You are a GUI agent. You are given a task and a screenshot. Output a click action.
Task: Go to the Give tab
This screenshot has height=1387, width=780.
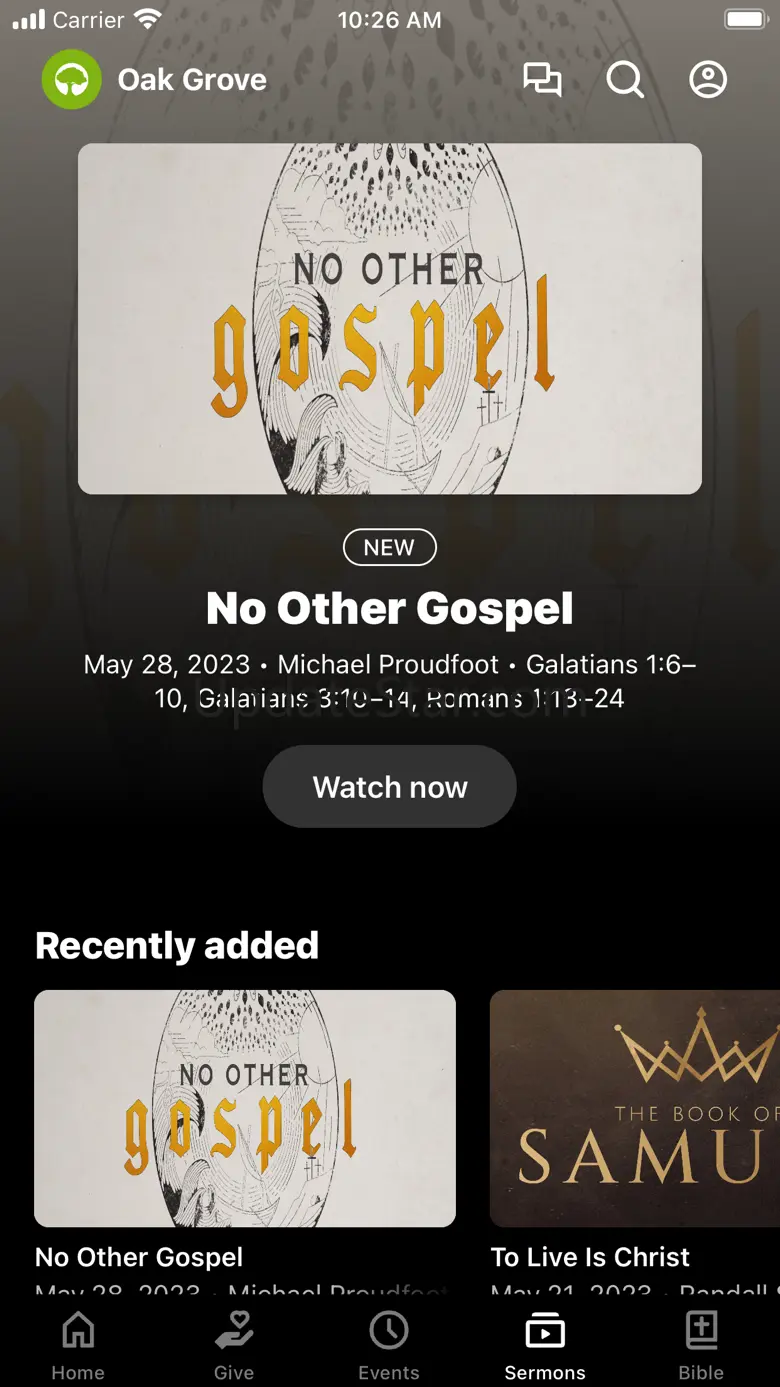coord(234,1346)
